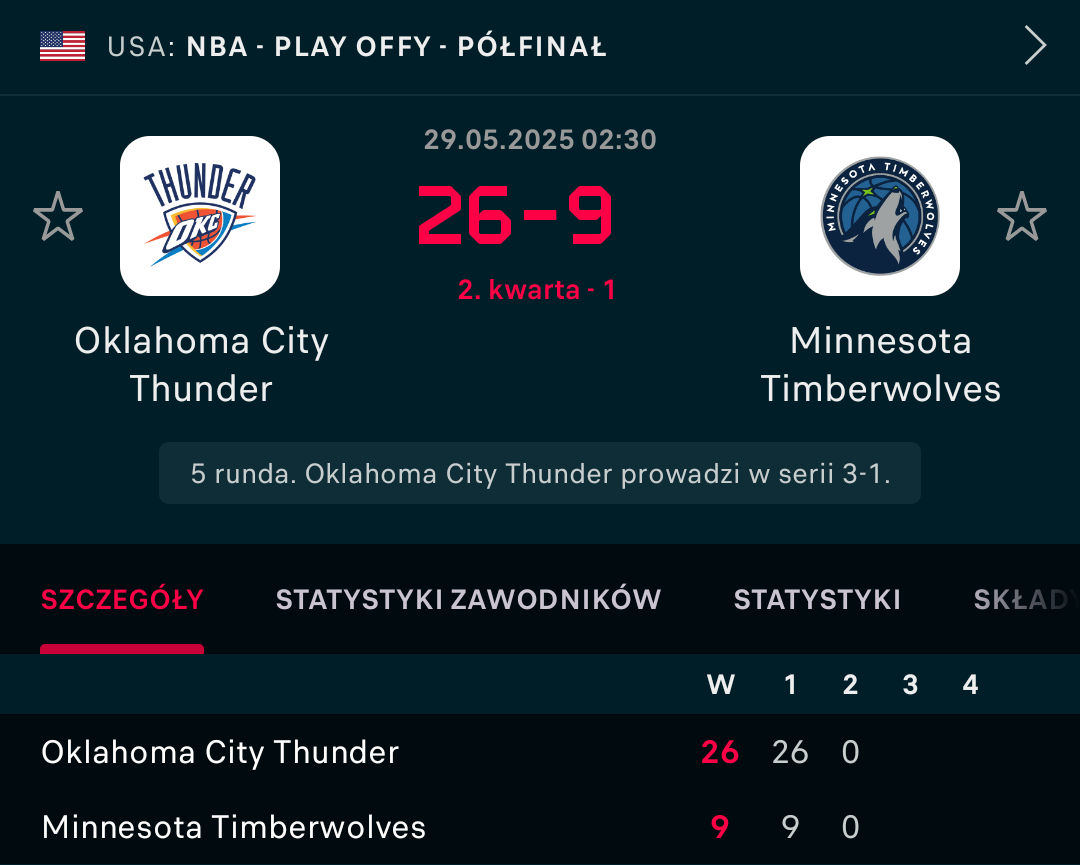Switch to the Statystyki tab

tap(817, 600)
